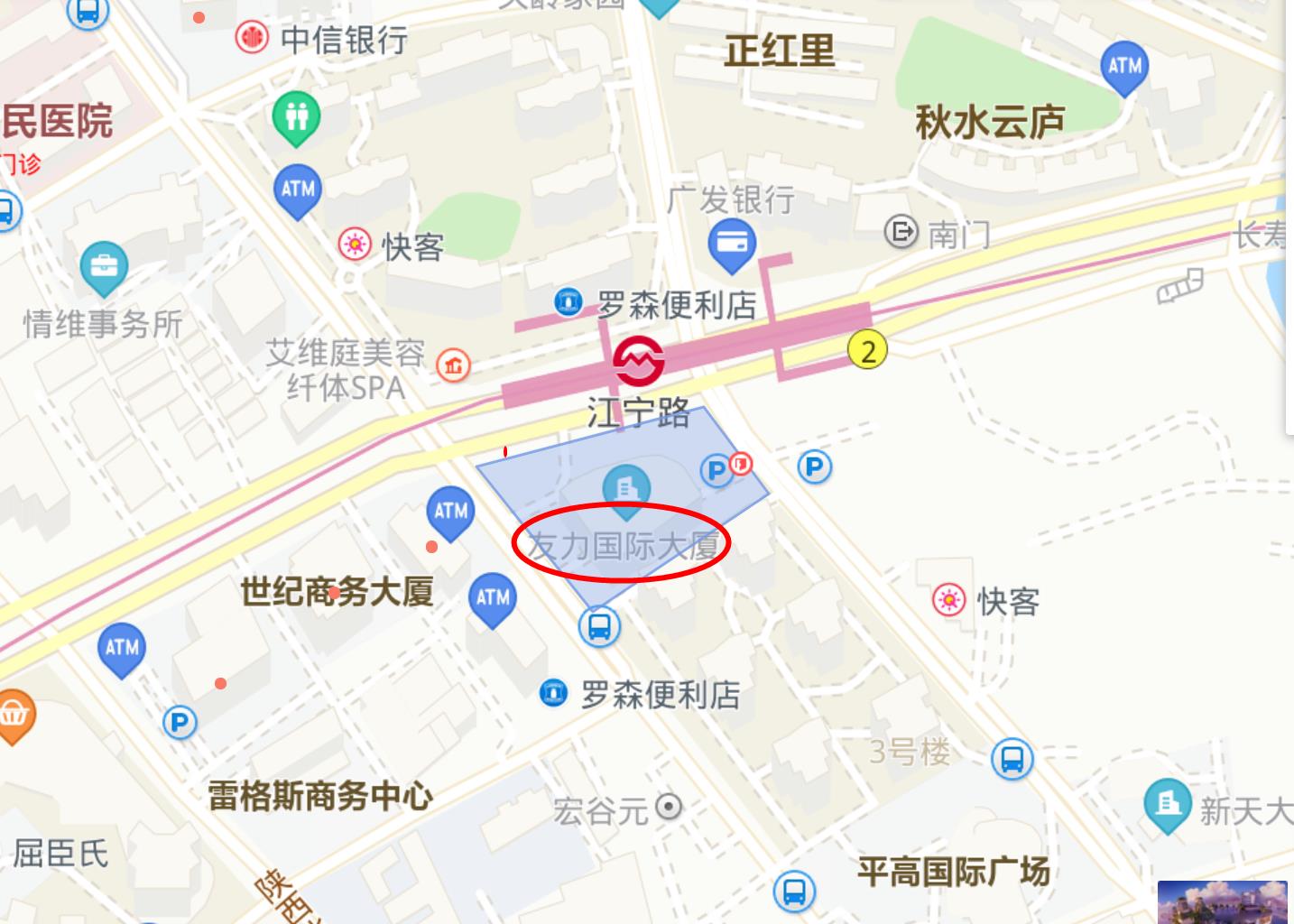Select the 宏谷元 place marker
Screen dimensions: 1294x924
point(669,806)
